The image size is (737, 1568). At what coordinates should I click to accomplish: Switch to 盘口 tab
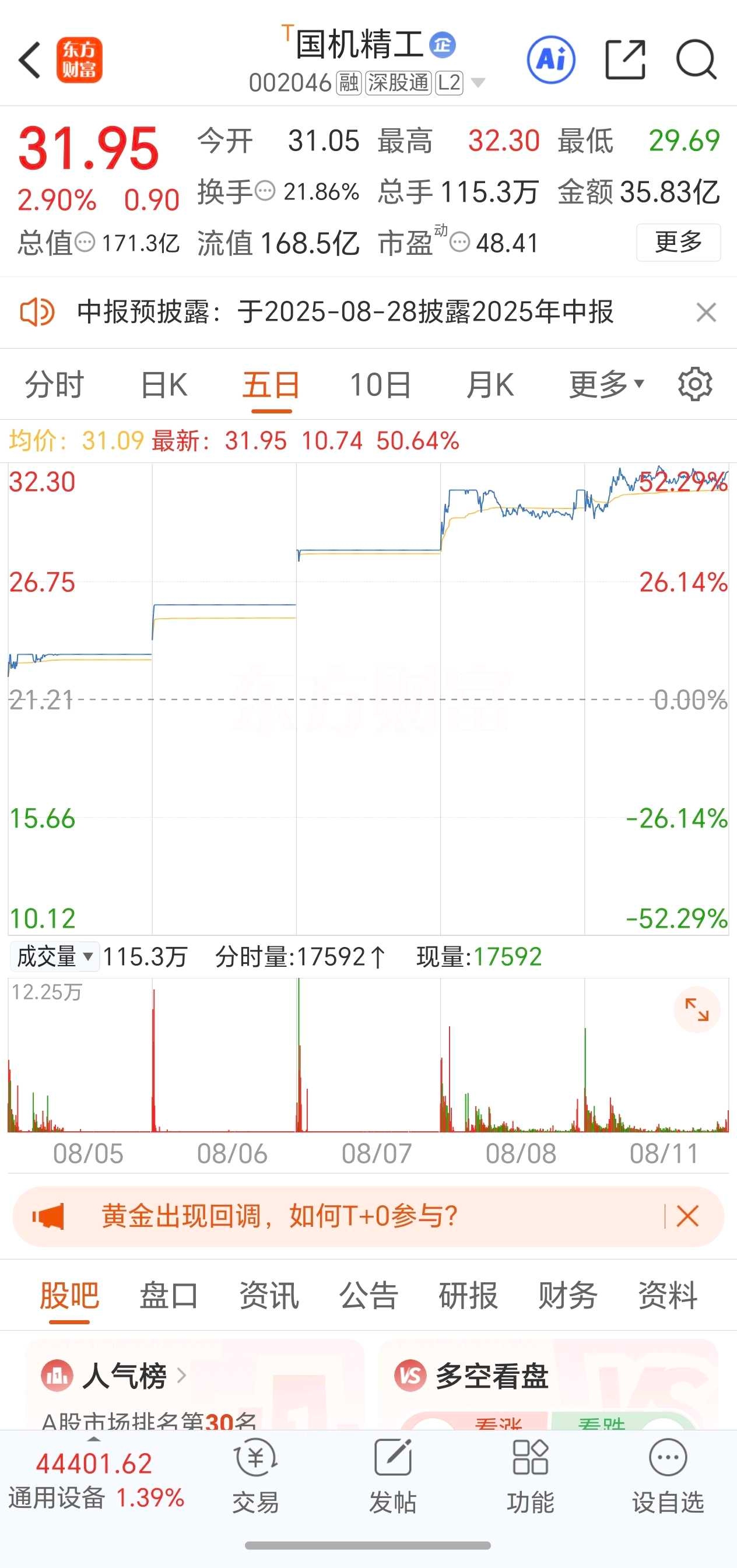[x=169, y=1294]
